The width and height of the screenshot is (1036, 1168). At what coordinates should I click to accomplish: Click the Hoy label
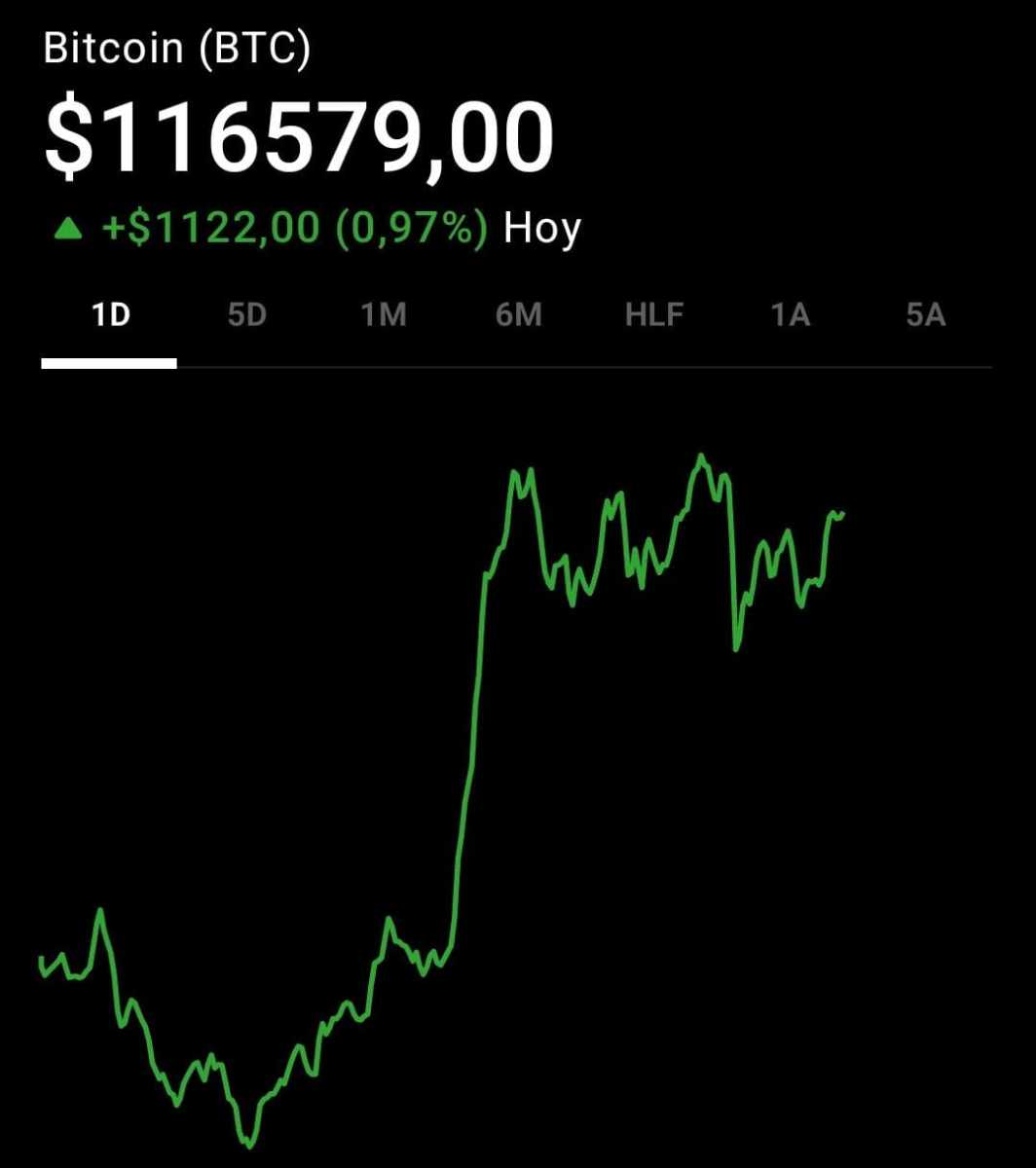tap(541, 227)
